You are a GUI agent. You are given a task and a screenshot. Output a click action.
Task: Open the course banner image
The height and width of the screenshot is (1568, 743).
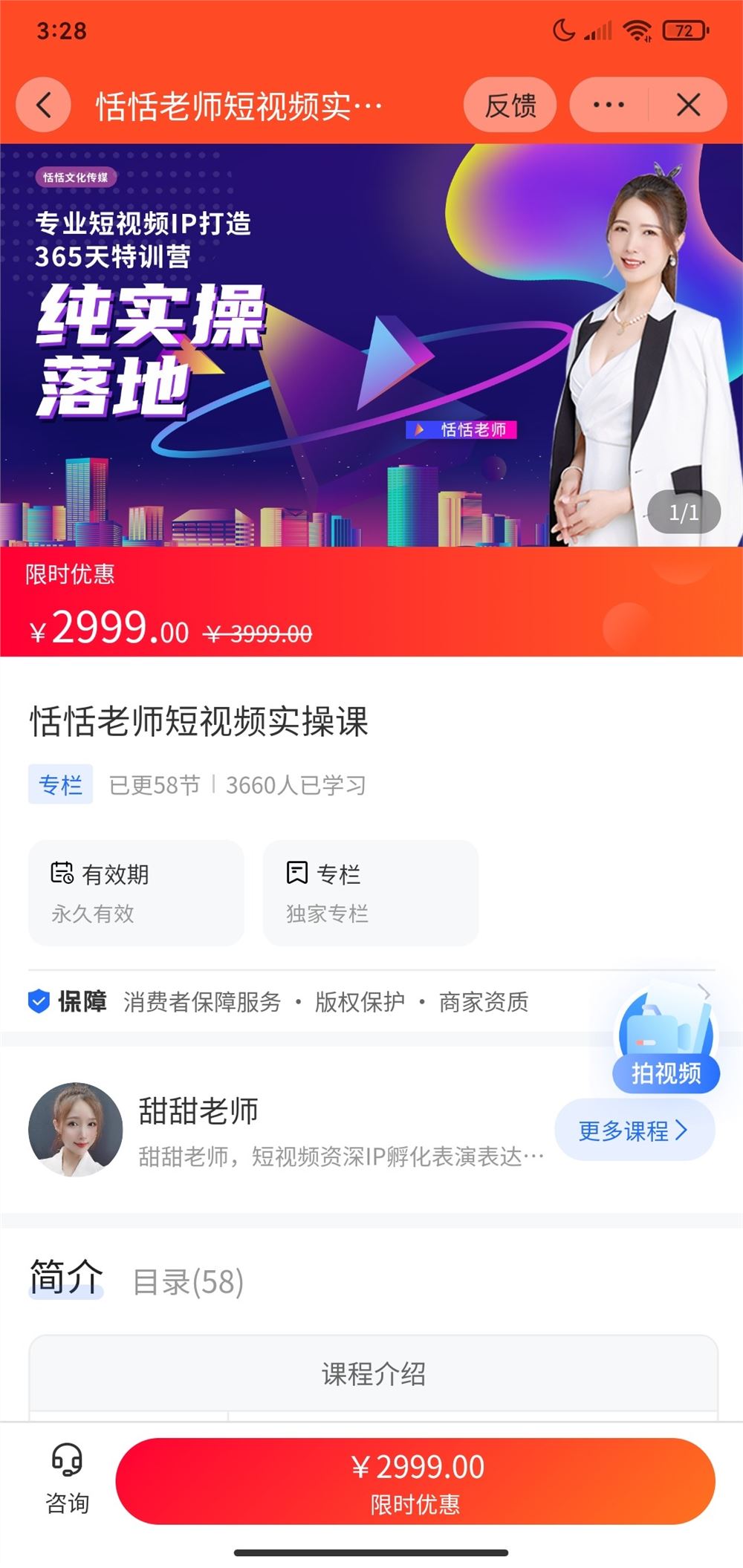point(371,345)
